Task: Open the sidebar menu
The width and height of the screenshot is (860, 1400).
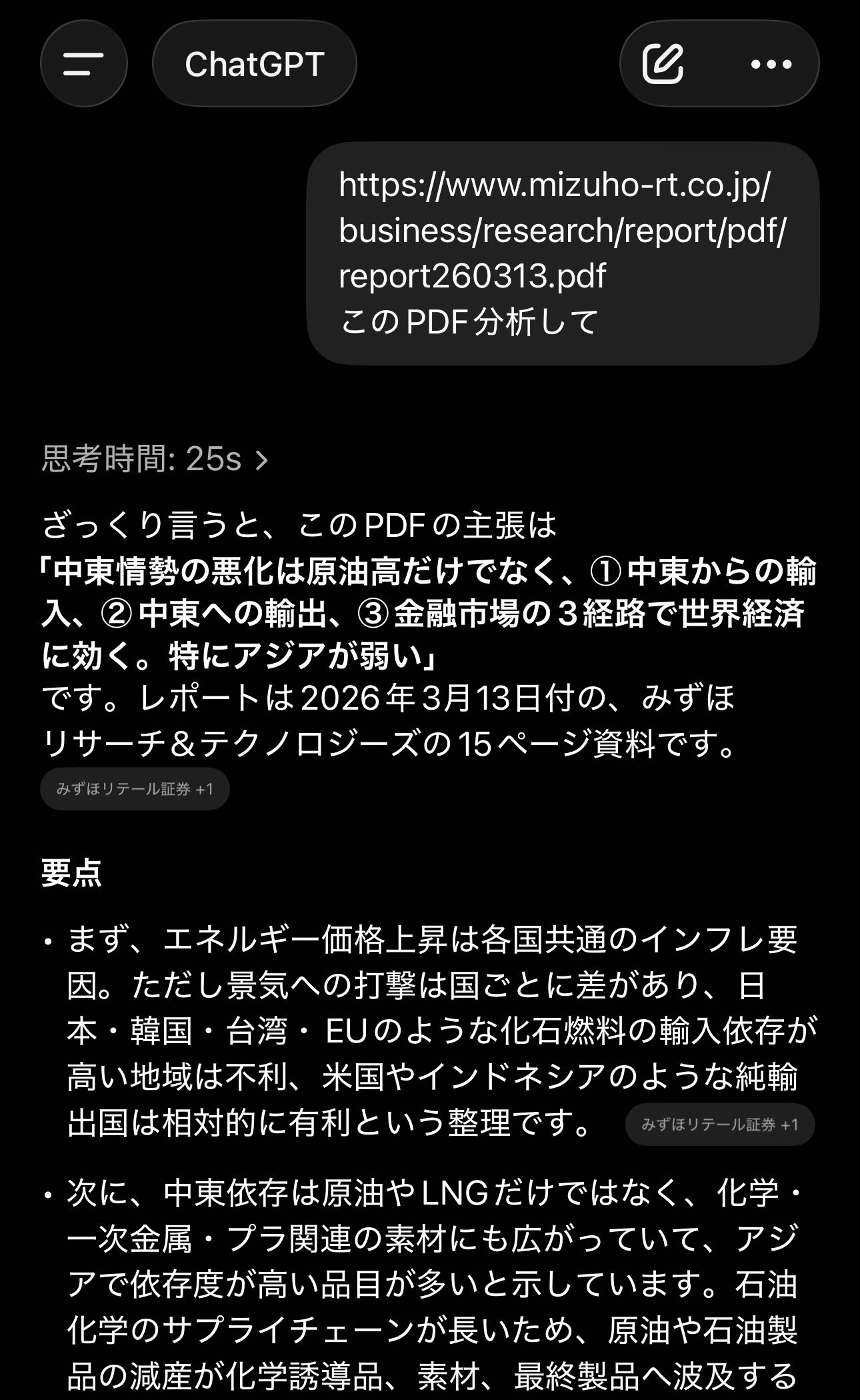Action: pyautogui.click(x=83, y=64)
